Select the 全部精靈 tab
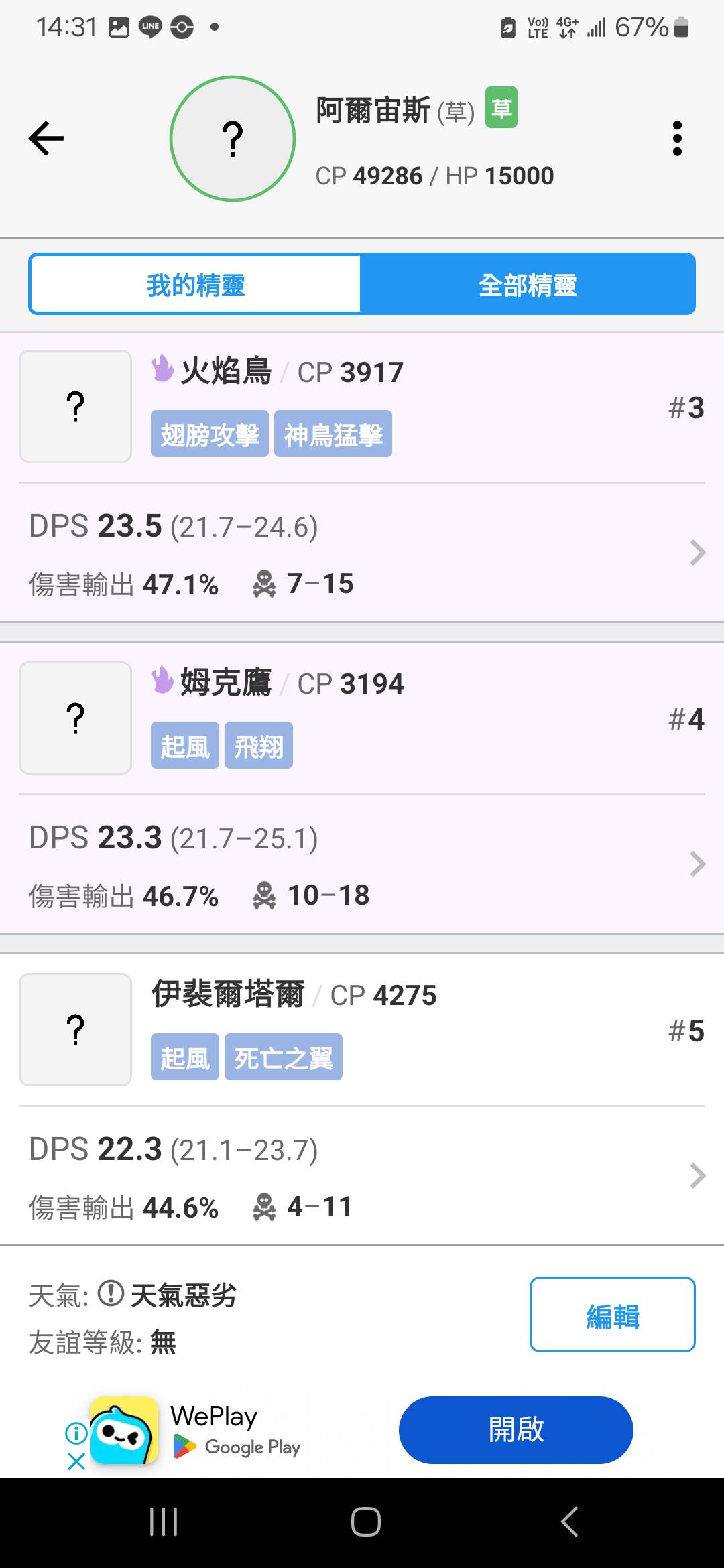 528,285
